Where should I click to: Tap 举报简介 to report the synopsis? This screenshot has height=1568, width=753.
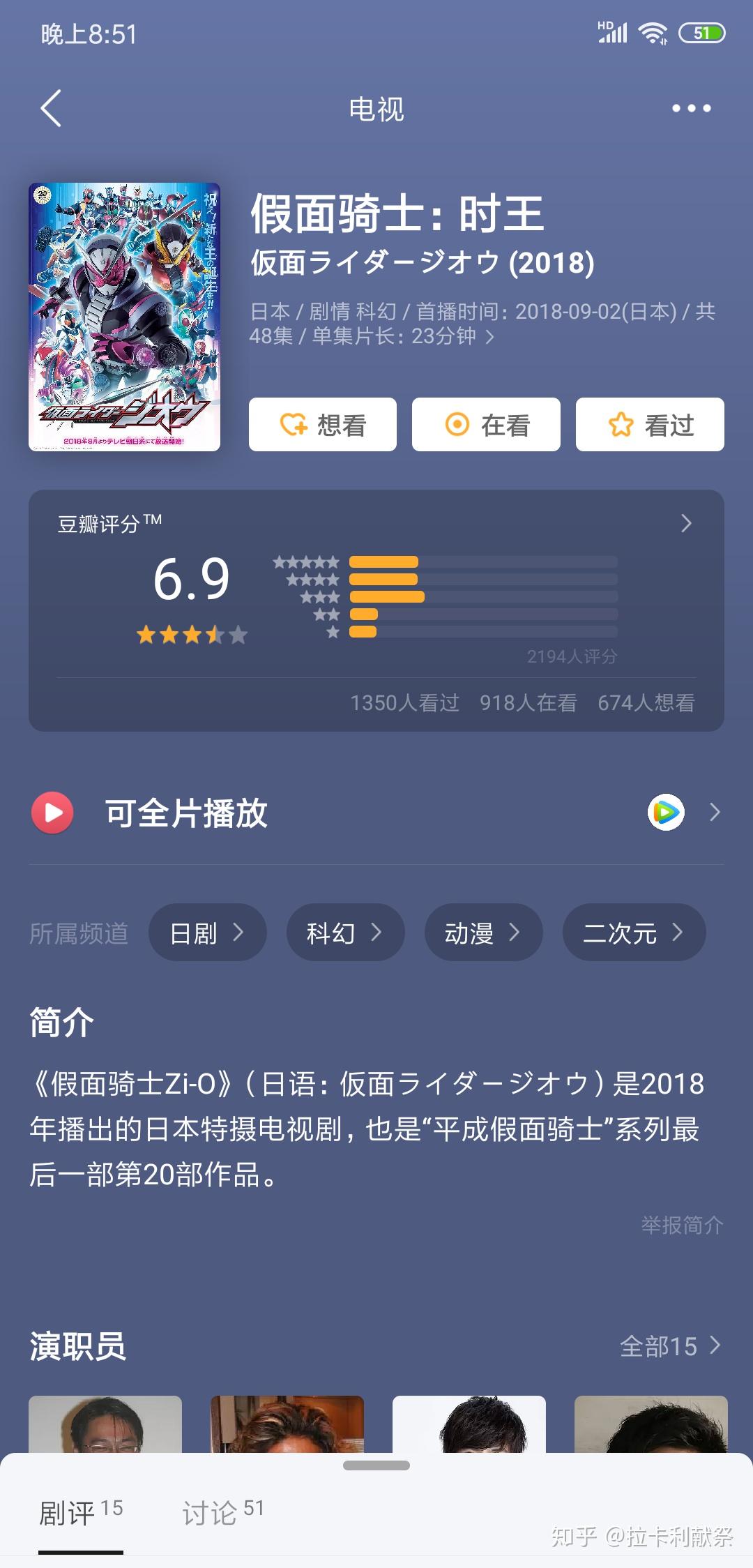682,1225
